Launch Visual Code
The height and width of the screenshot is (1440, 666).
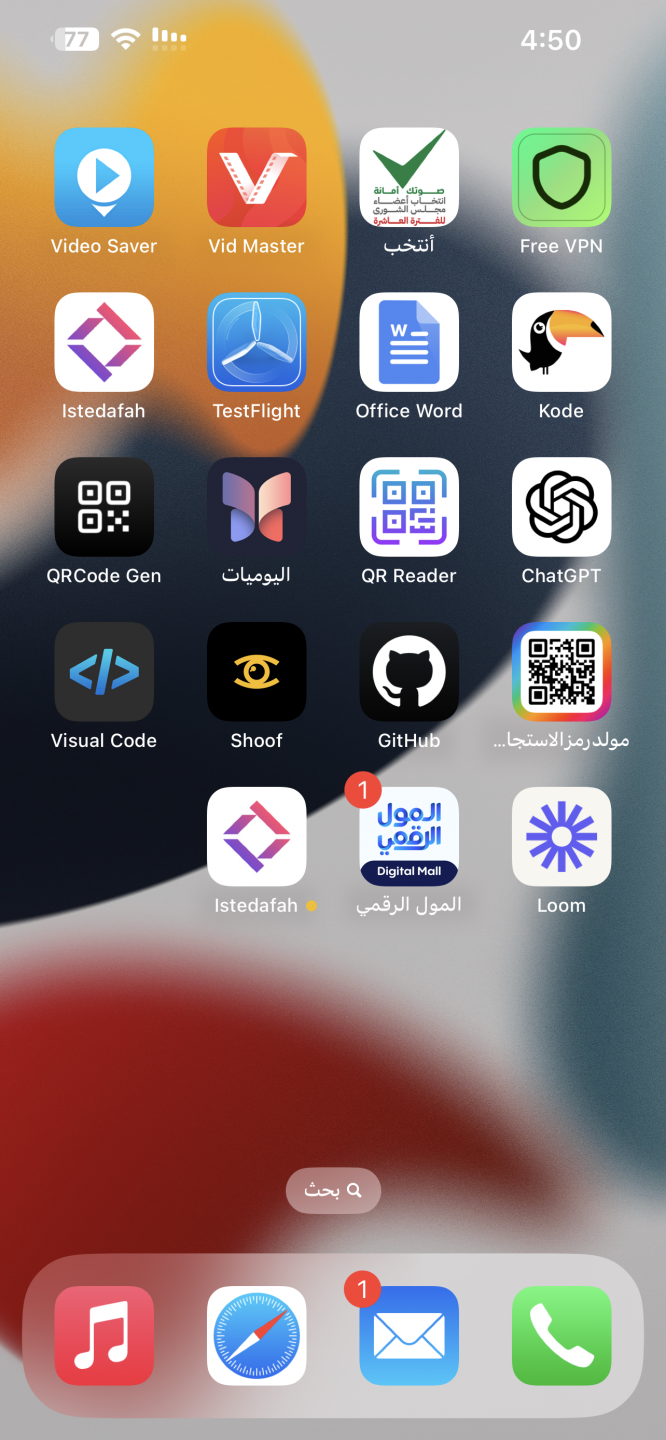(104, 672)
